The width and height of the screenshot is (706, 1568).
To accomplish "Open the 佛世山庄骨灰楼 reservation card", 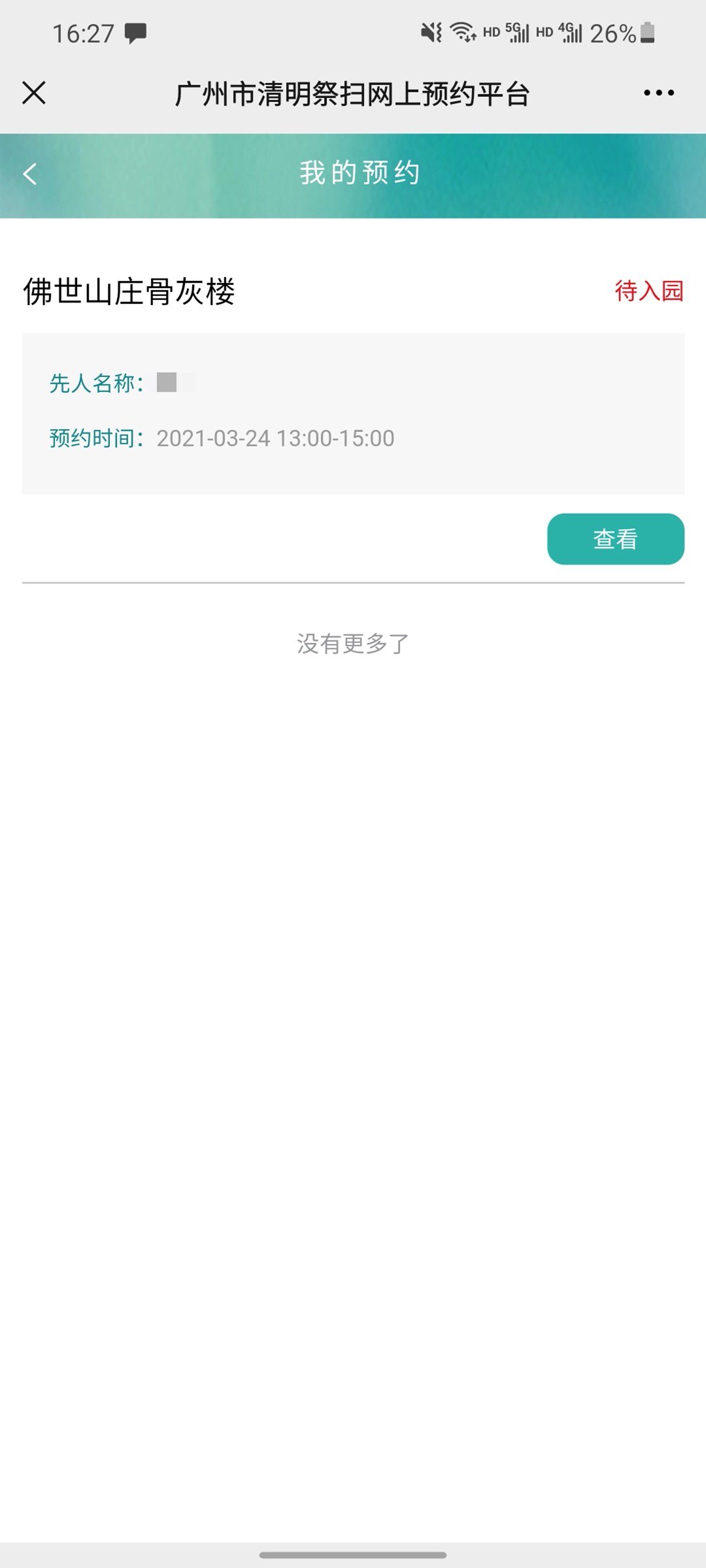I will (x=353, y=413).
